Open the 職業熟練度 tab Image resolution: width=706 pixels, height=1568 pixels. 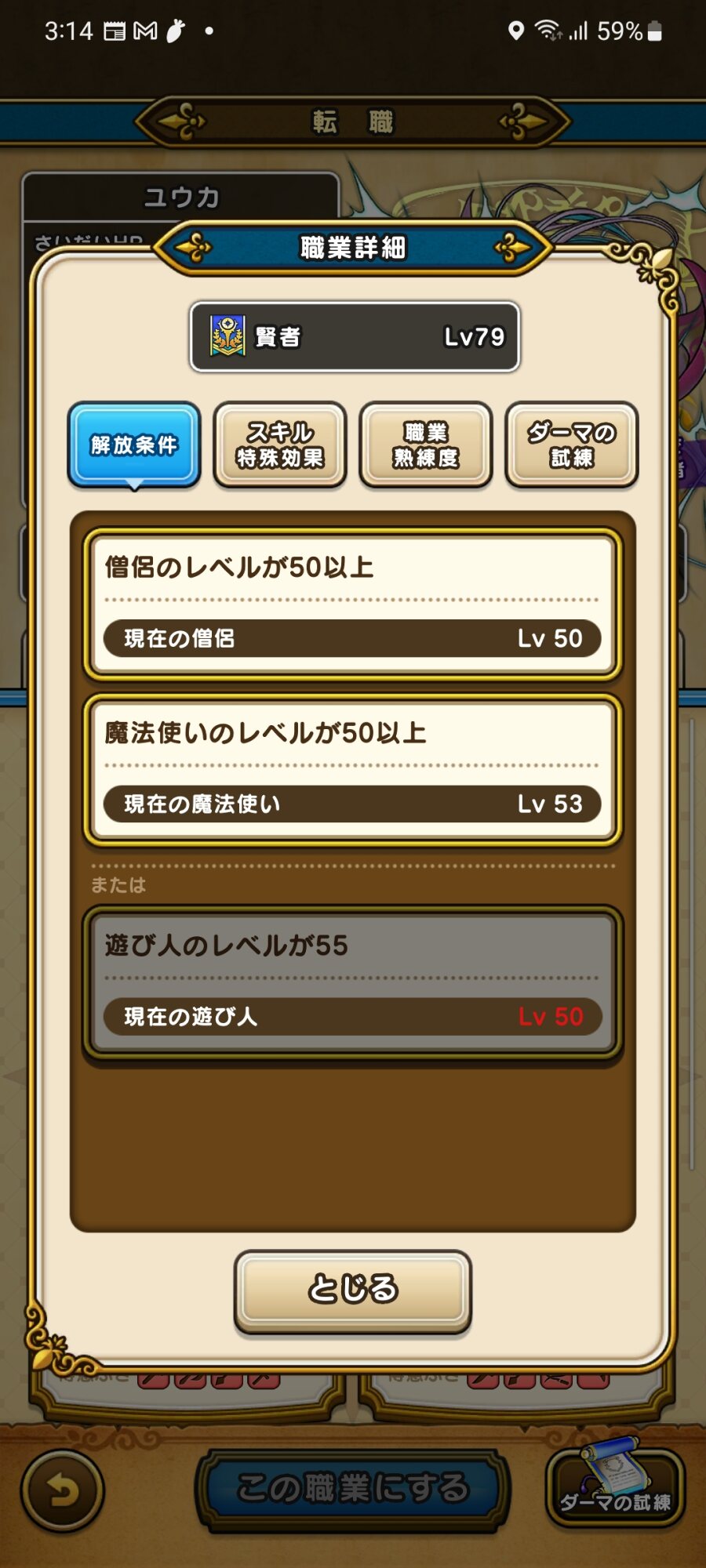(x=426, y=445)
